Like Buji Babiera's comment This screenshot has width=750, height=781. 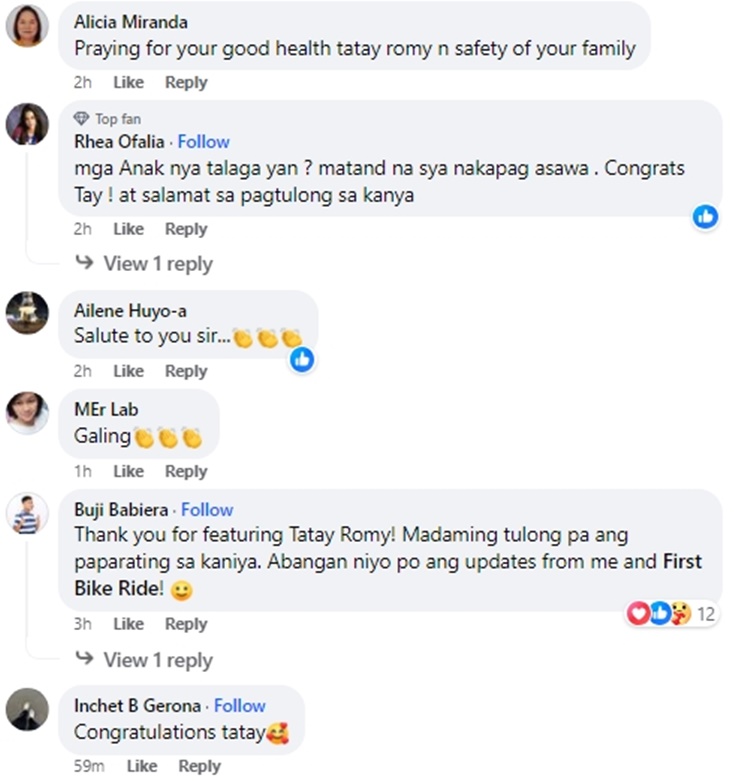pos(128,624)
